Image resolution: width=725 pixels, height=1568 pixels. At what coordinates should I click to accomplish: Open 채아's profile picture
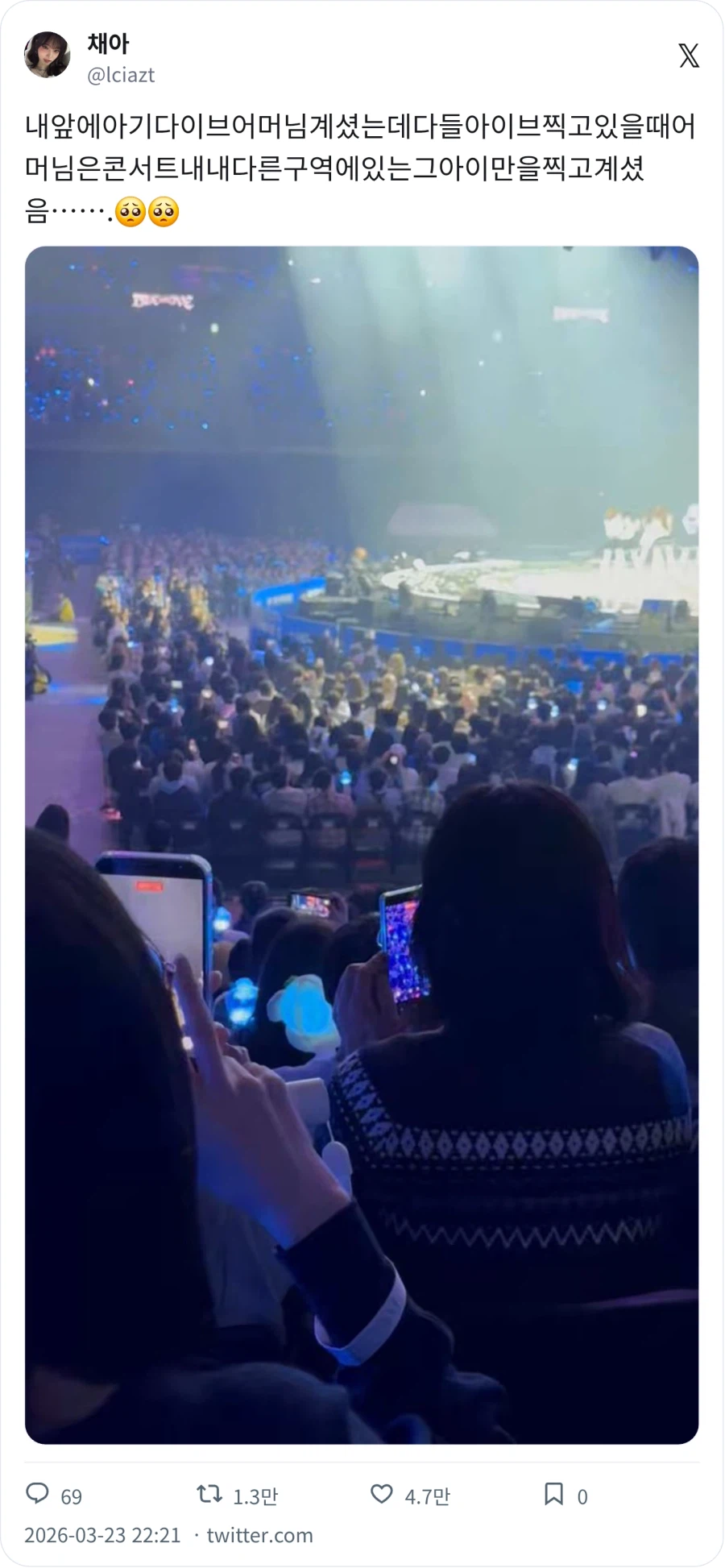click(x=47, y=55)
